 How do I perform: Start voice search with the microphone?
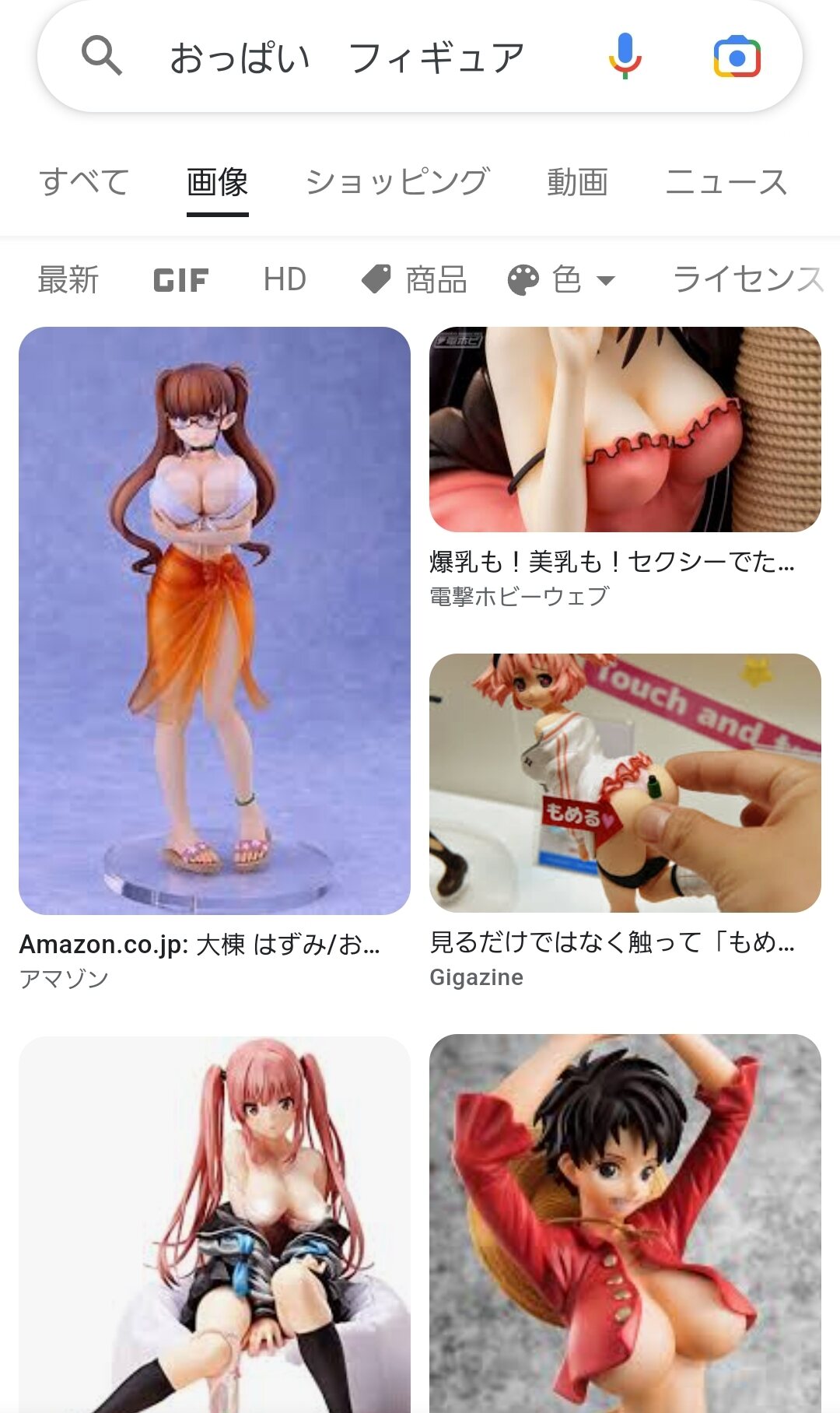click(x=625, y=57)
